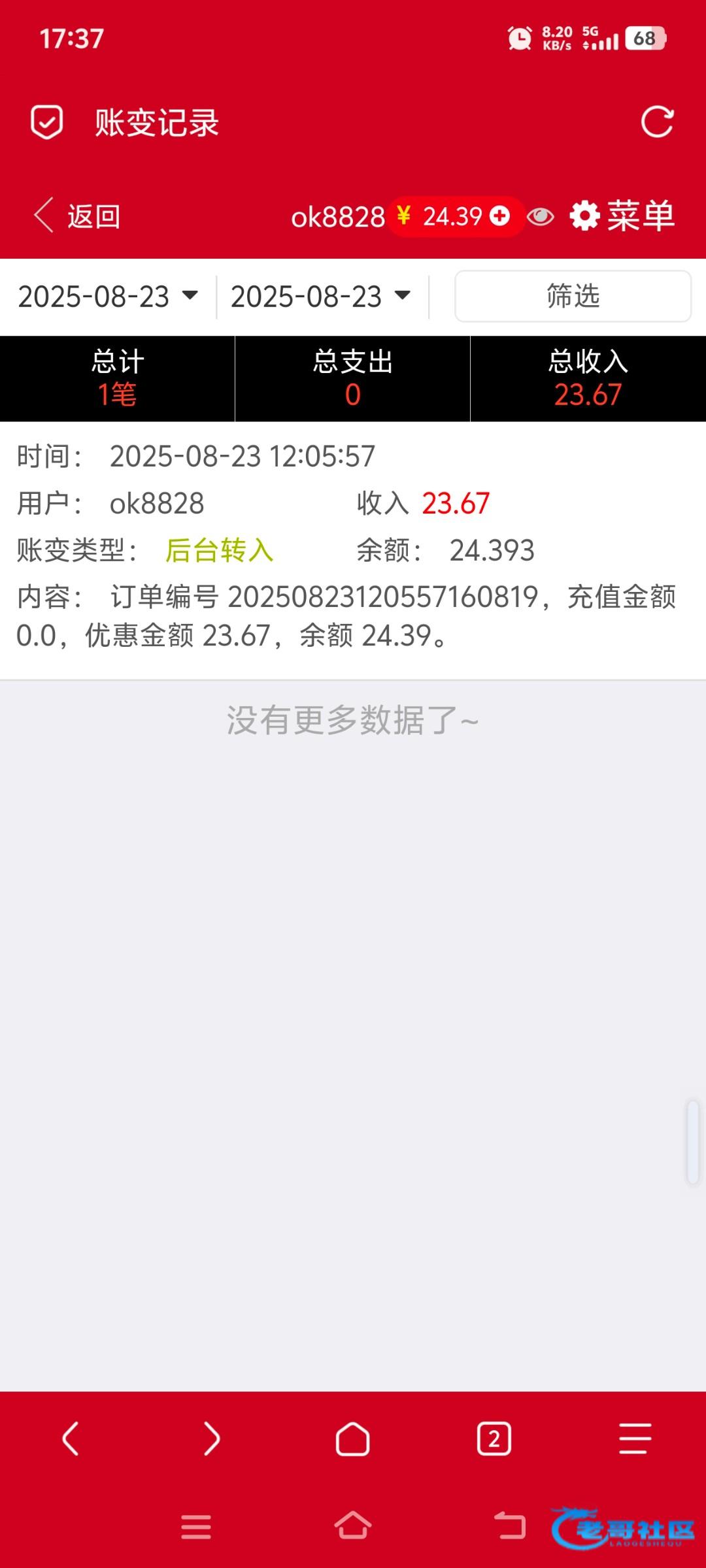Apply the 筛选 filter button
This screenshot has height=1568, width=706.
(x=573, y=297)
